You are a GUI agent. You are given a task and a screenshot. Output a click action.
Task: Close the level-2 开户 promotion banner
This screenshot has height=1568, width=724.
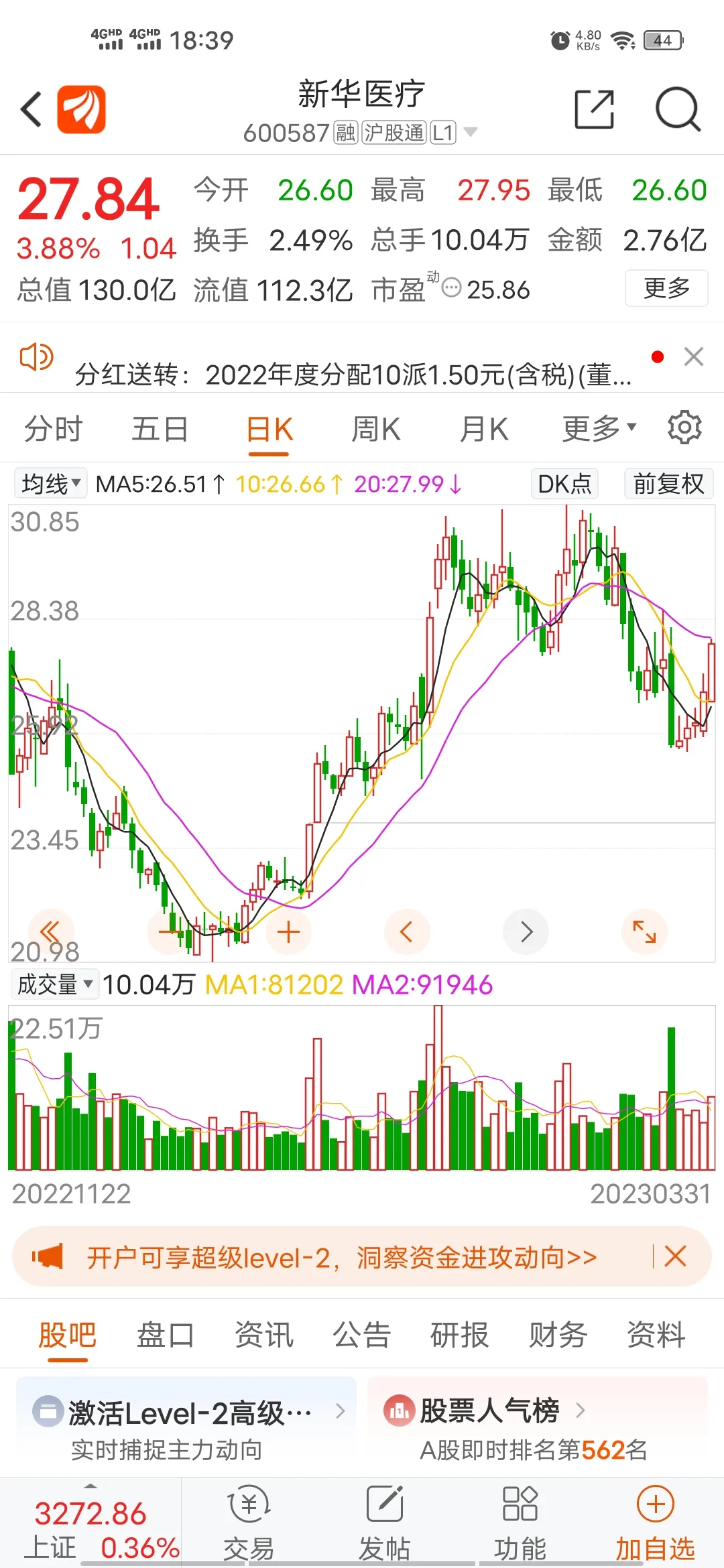[675, 1256]
